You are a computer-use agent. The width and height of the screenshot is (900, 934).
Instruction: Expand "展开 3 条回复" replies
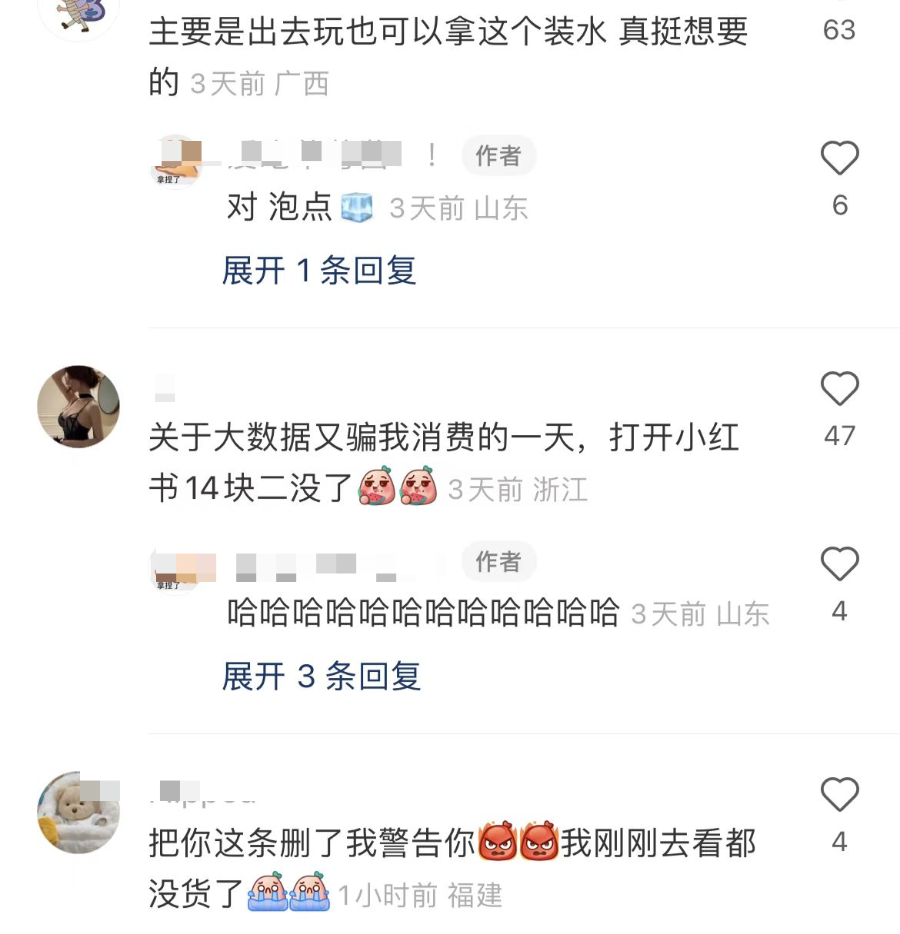pyautogui.click(x=320, y=676)
